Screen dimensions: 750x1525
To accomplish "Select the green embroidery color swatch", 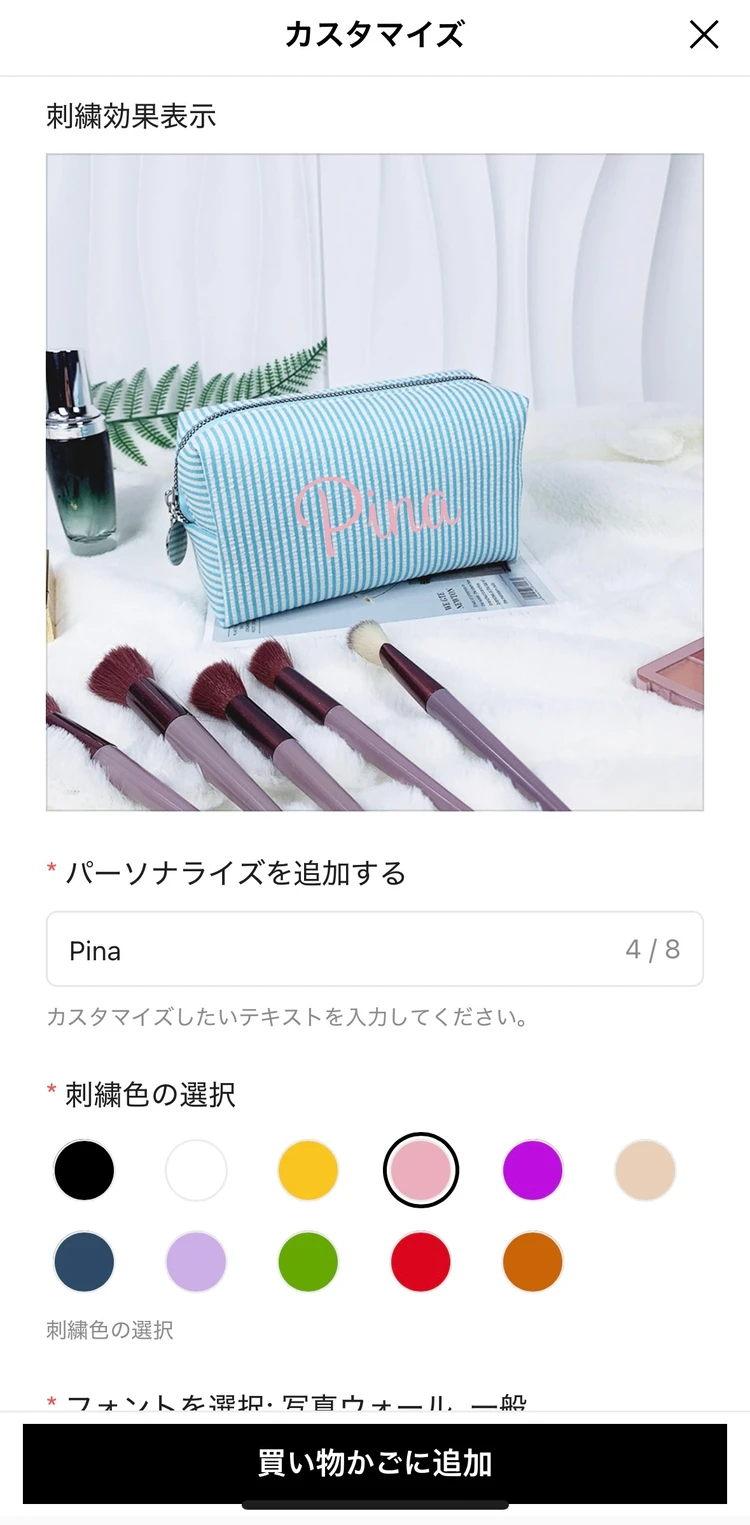I will pyautogui.click(x=308, y=1261).
